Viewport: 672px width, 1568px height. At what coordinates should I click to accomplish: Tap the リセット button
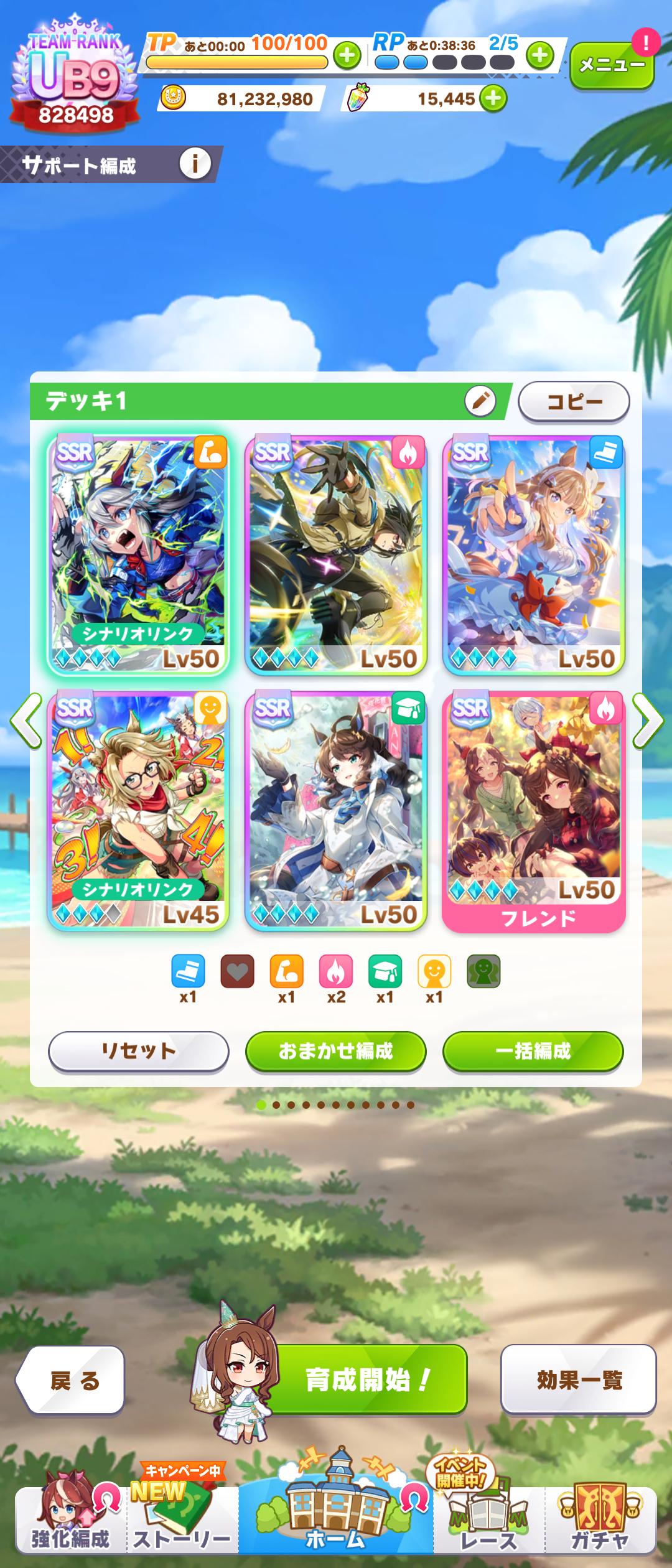(x=138, y=1051)
